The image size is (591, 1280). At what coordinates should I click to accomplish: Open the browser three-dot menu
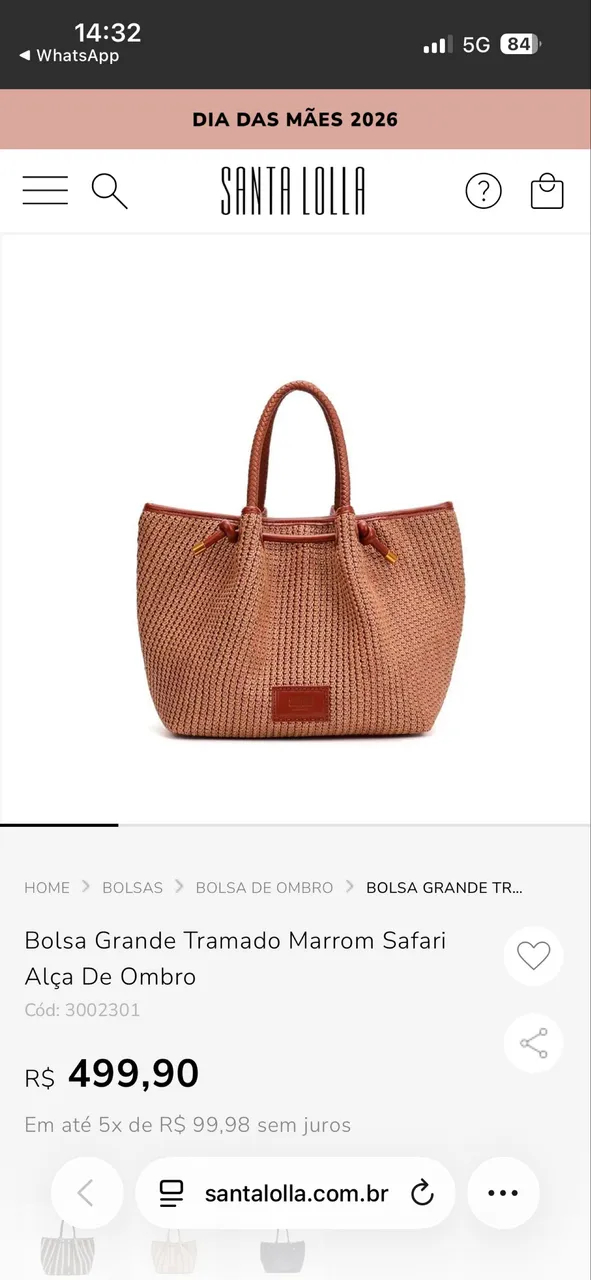click(x=503, y=1192)
